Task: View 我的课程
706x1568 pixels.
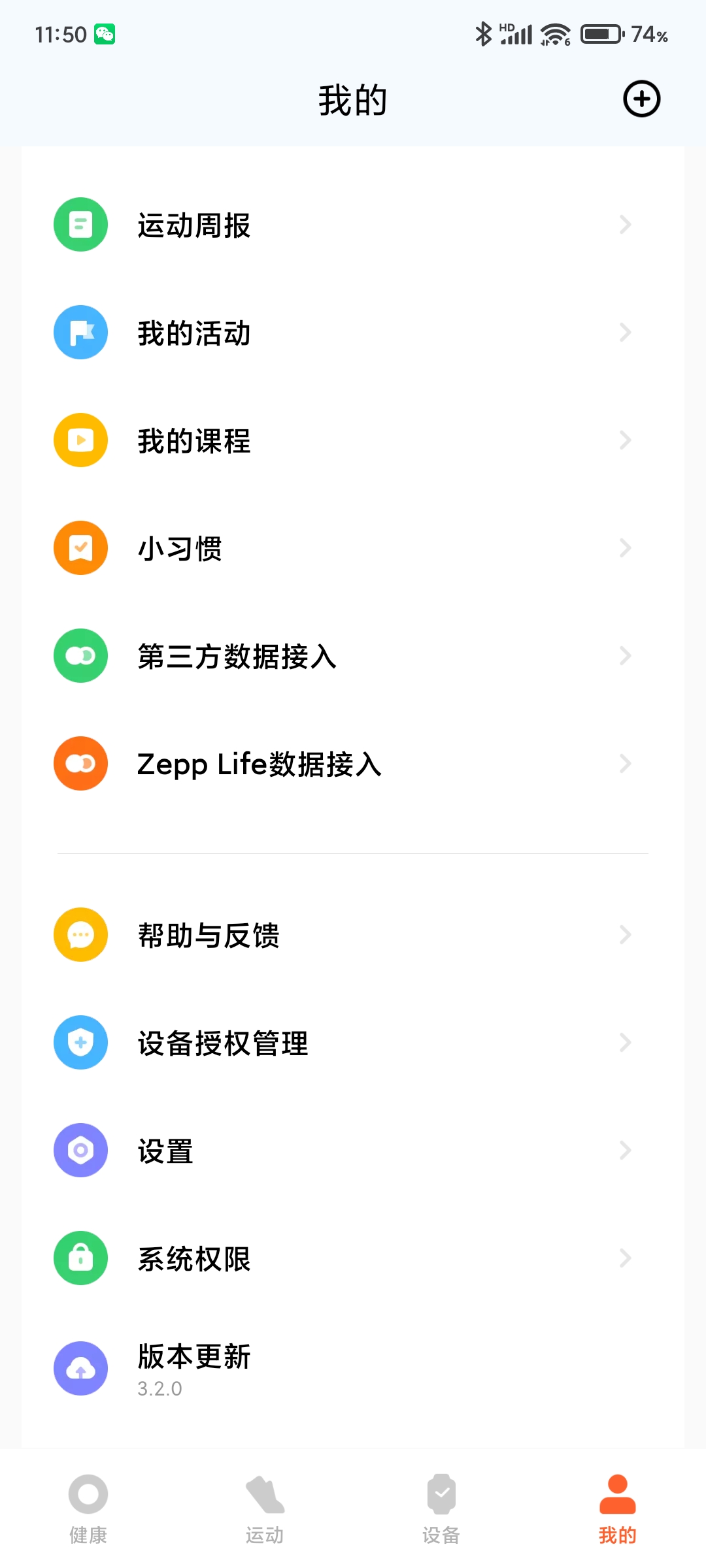Action: pyautogui.click(x=353, y=440)
